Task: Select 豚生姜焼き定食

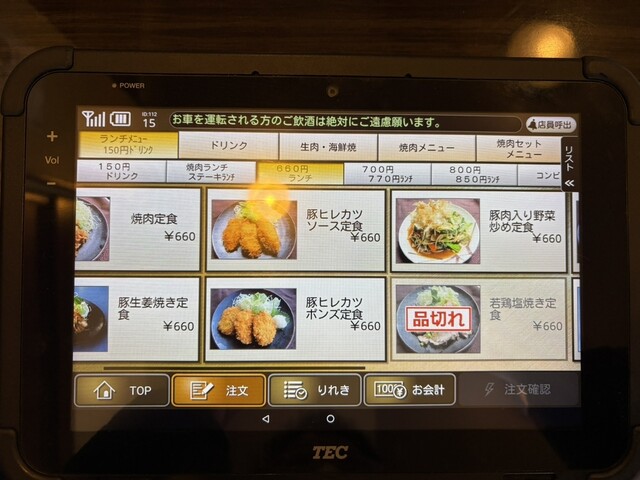Action: point(138,319)
